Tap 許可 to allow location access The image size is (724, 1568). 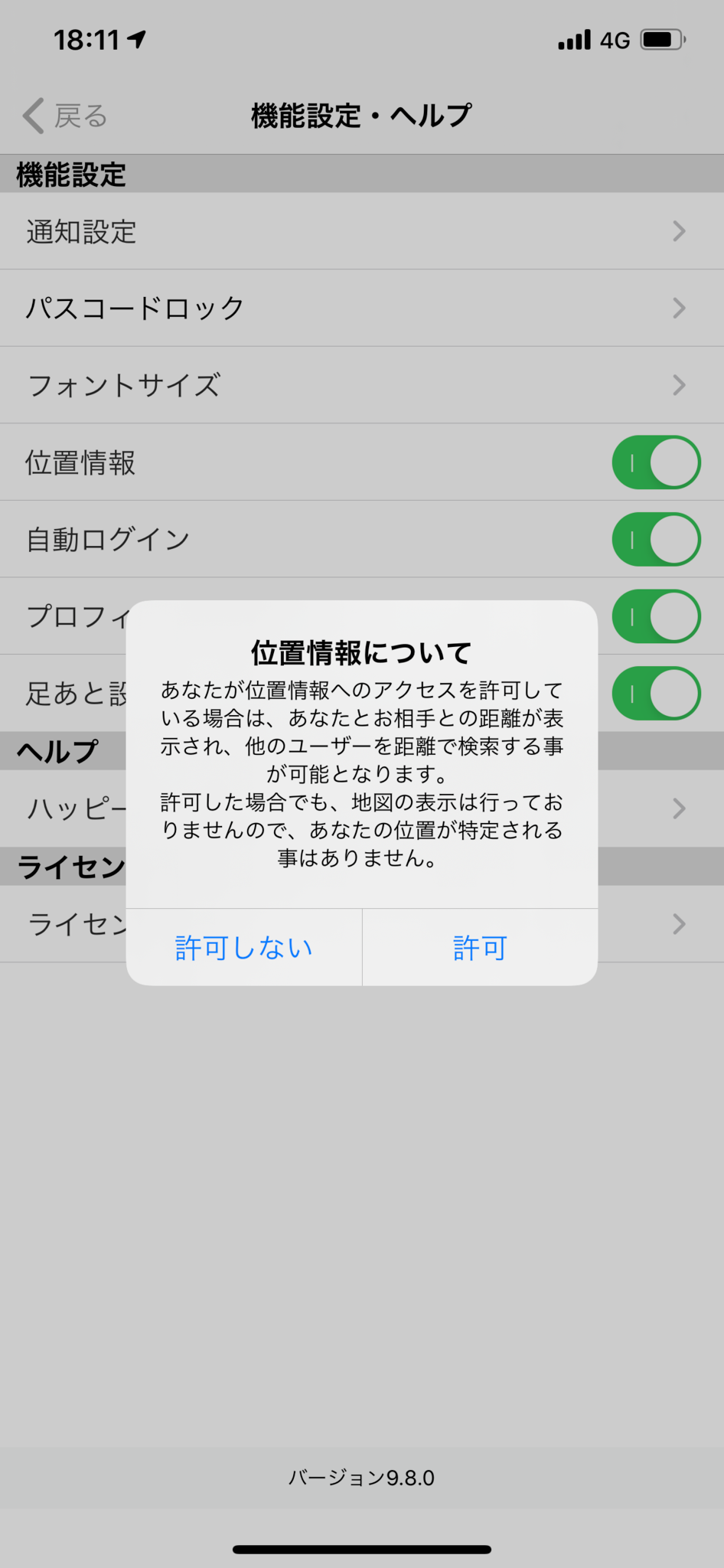[480, 947]
